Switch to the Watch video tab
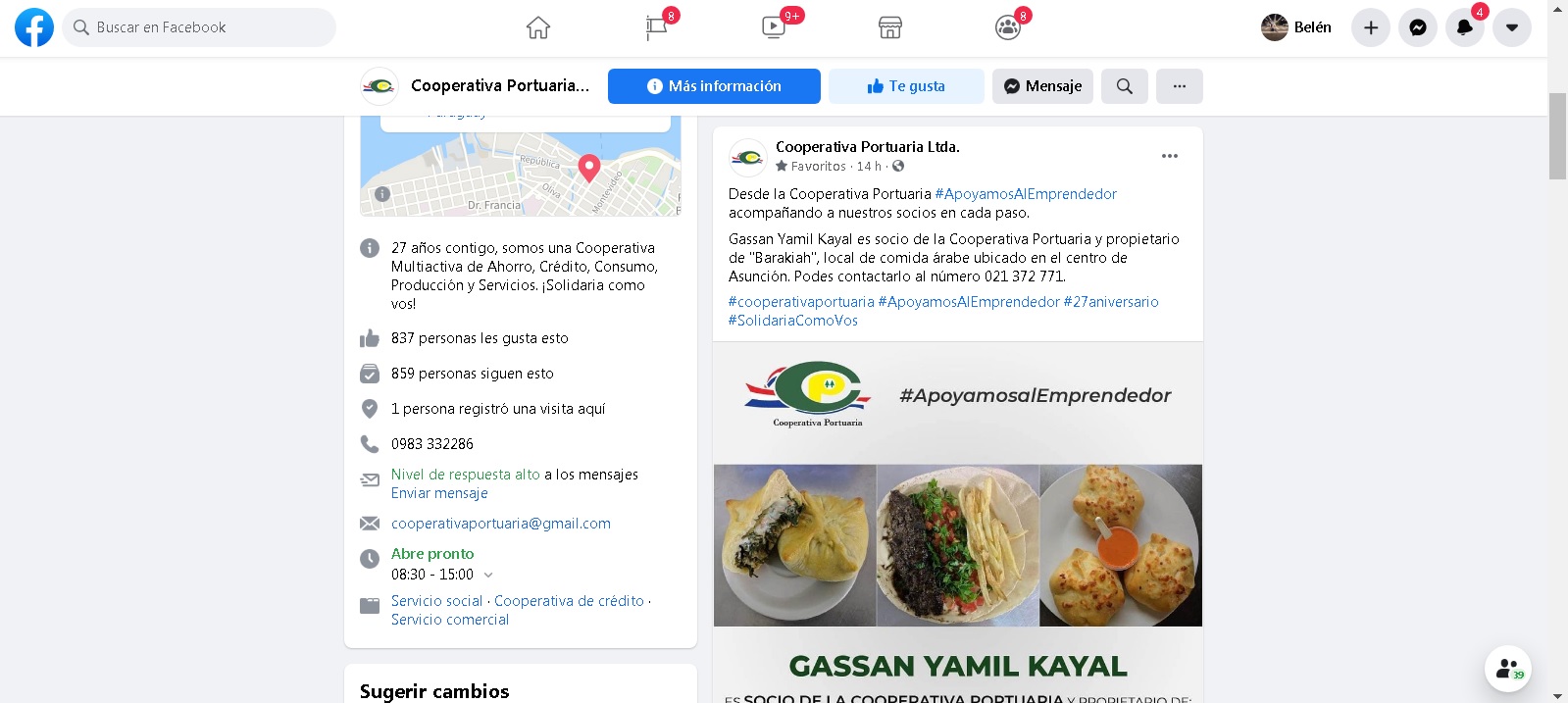This screenshot has width=1568, height=703. (x=774, y=27)
